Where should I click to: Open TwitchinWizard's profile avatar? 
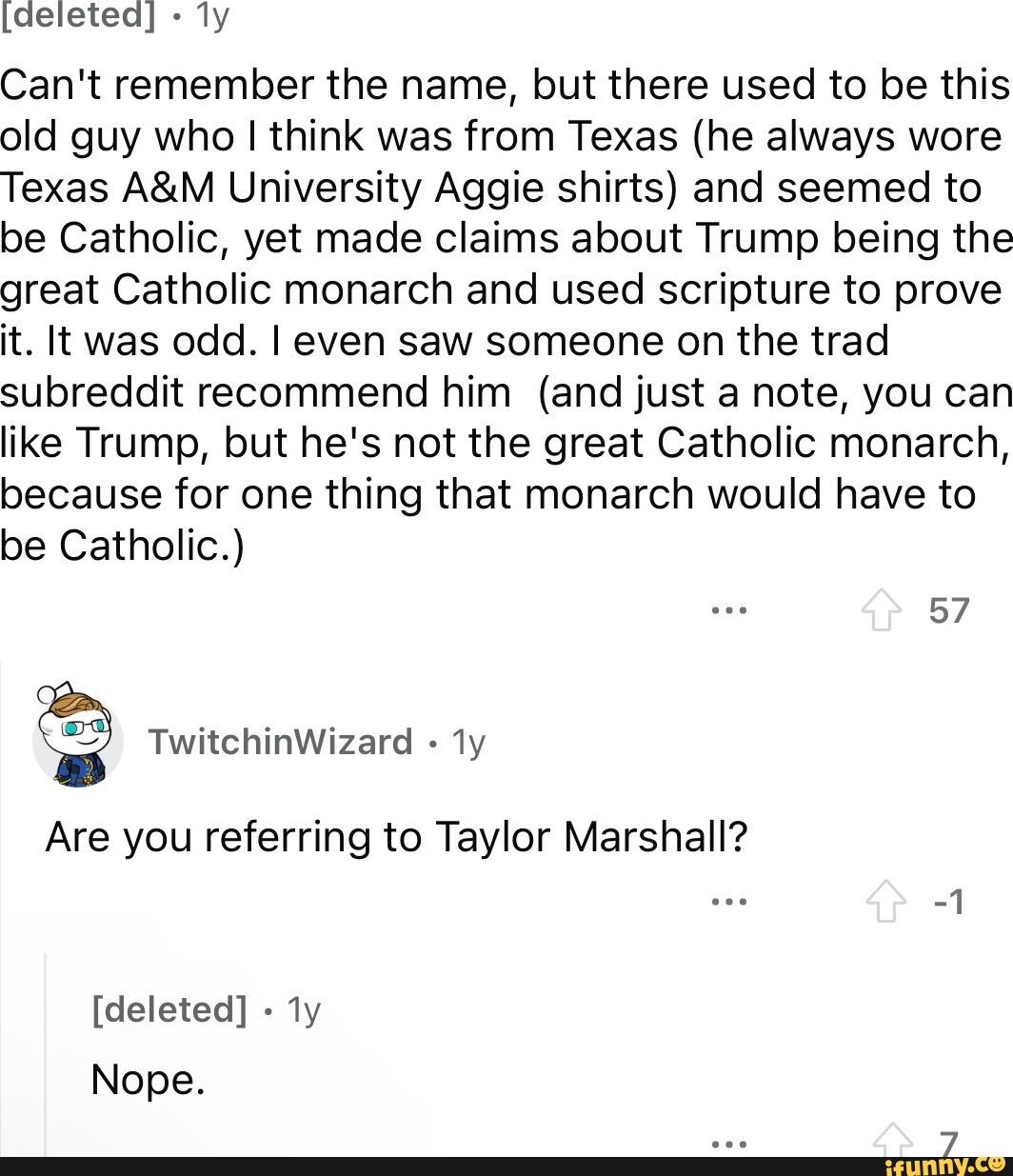click(78, 736)
